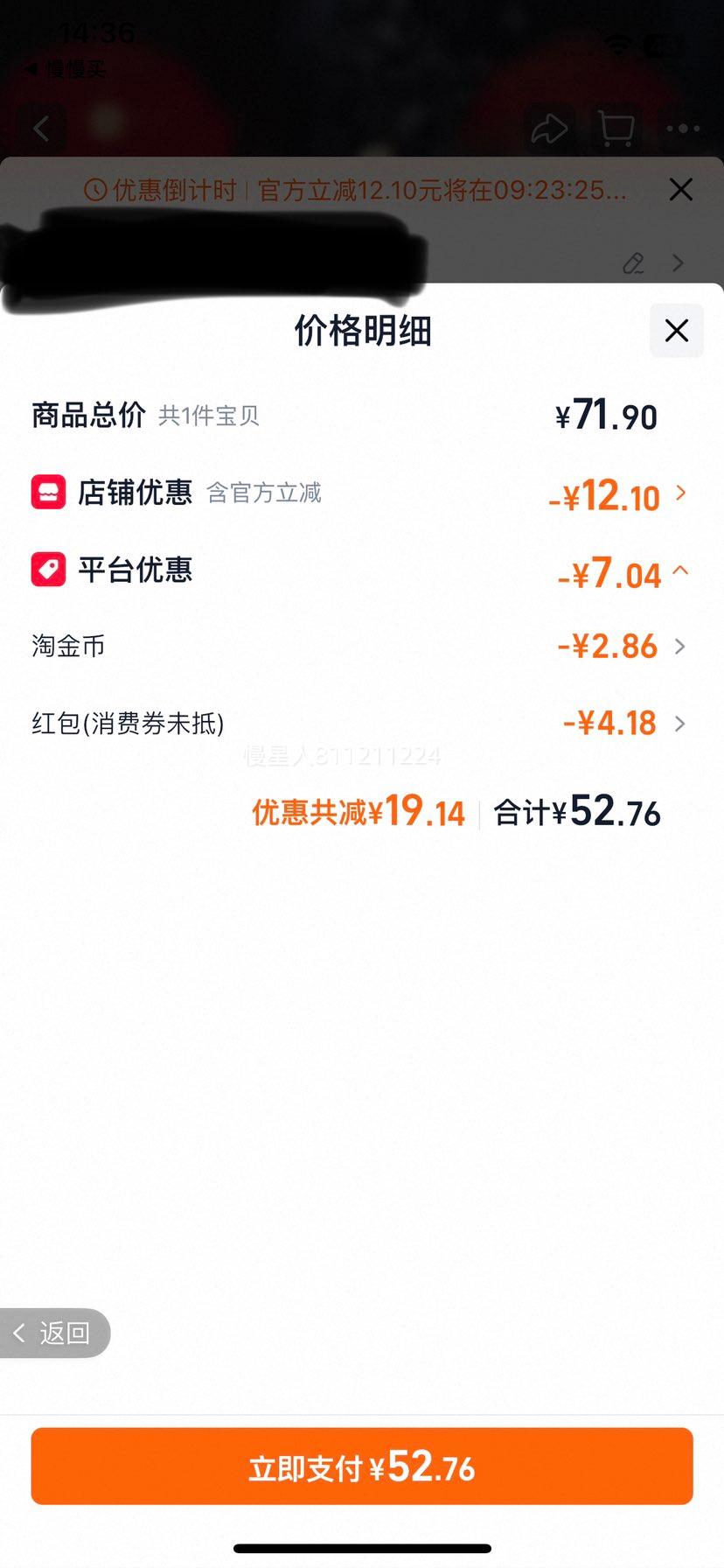Tap 返回 to return to previous screen

tap(54, 1333)
